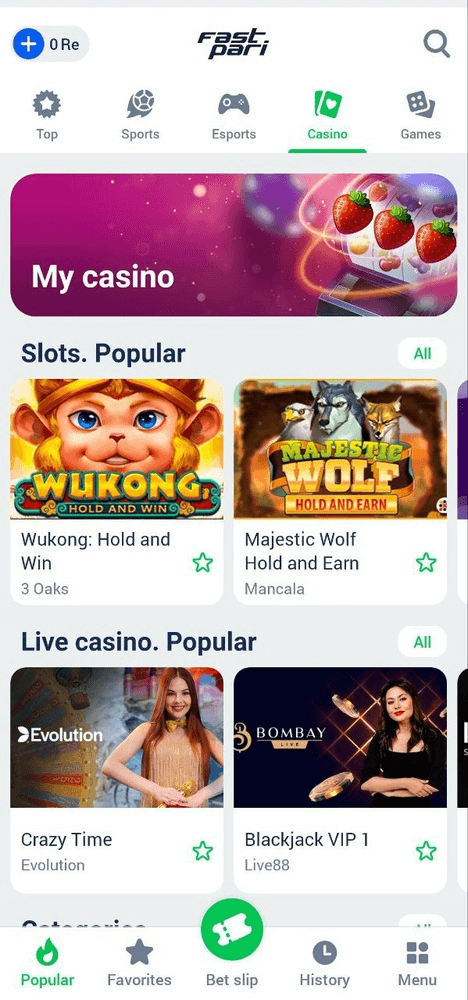Tap the blue plus deposit button
468x1000 pixels.
(x=28, y=44)
